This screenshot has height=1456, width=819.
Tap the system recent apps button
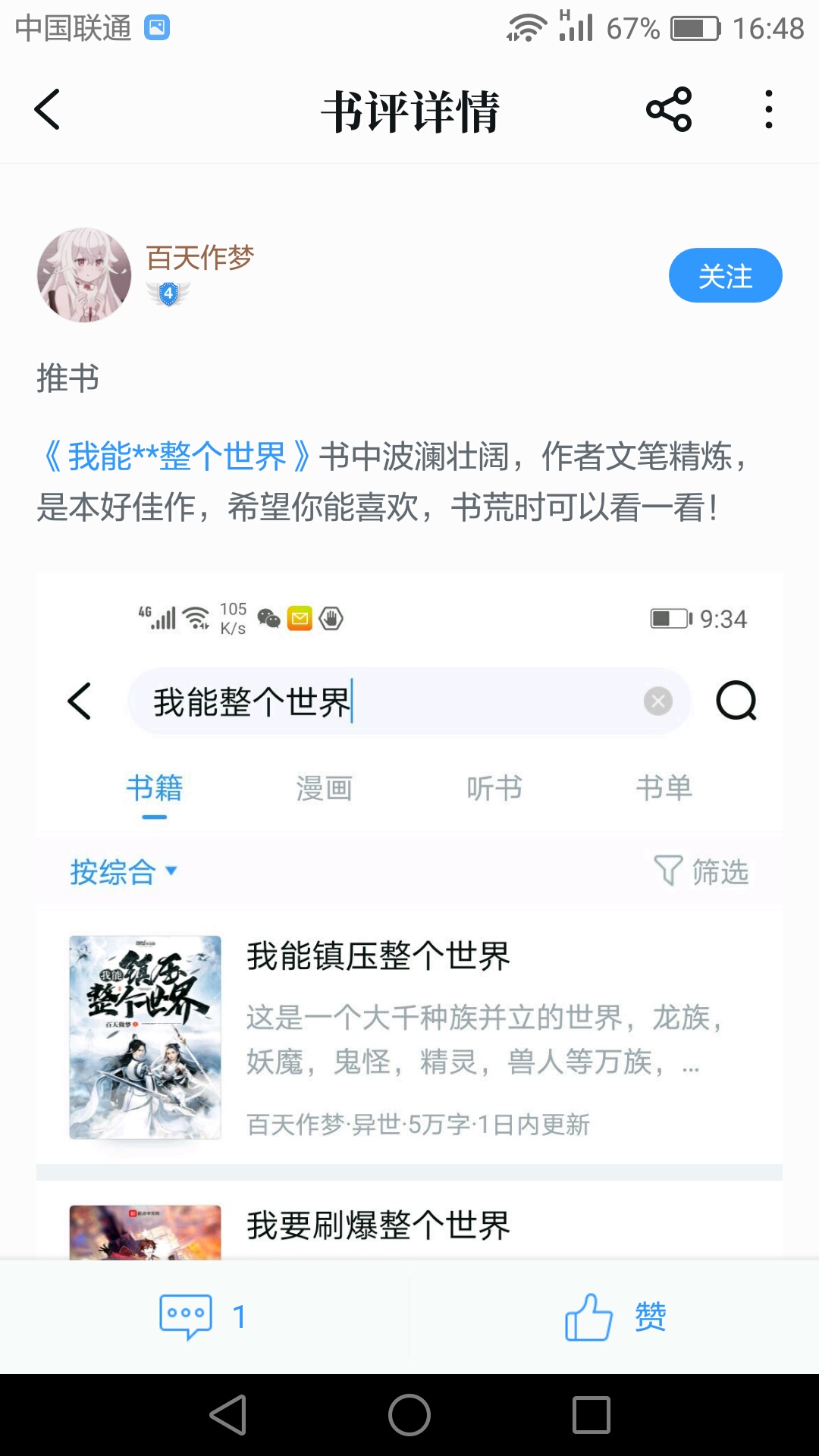point(591,1415)
